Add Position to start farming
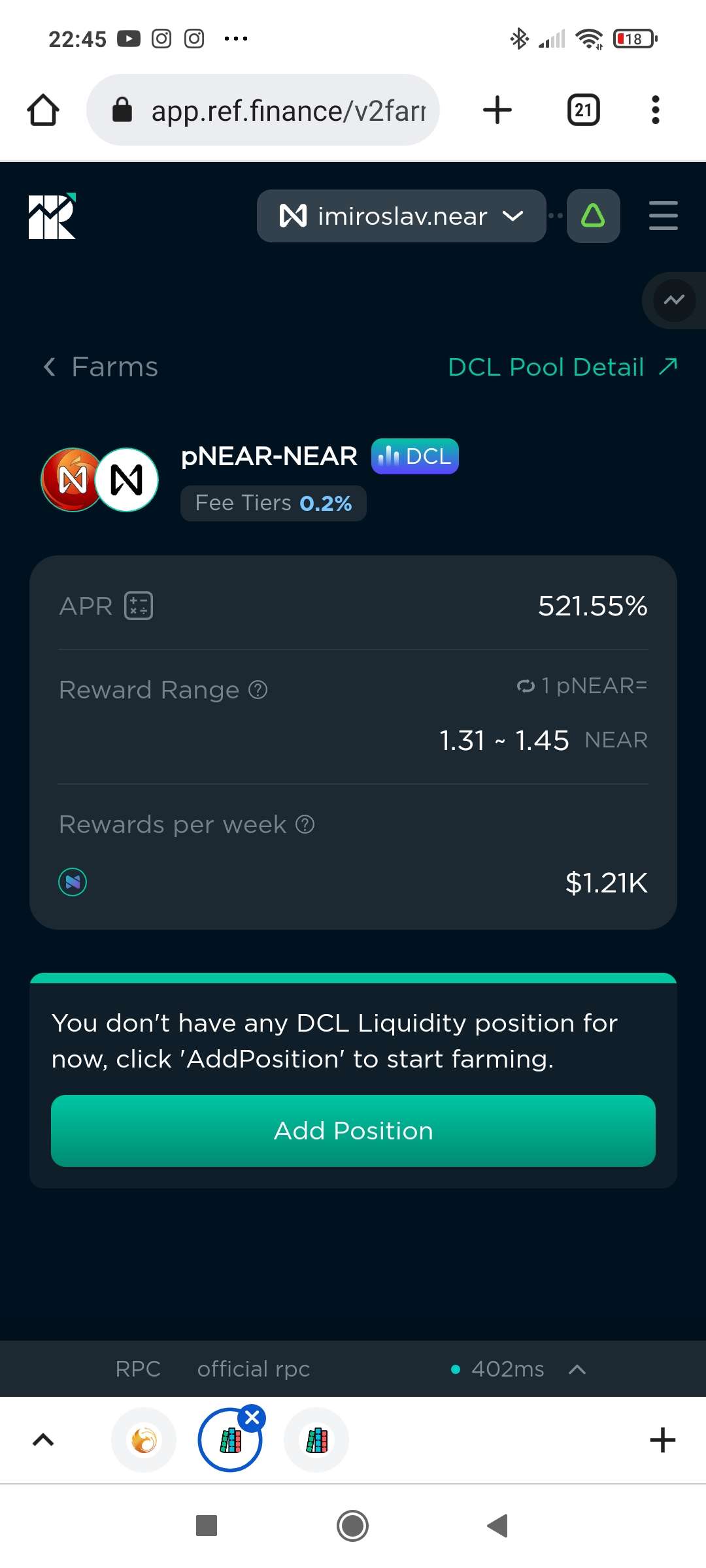The height and width of the screenshot is (1568, 706). coord(353,1131)
